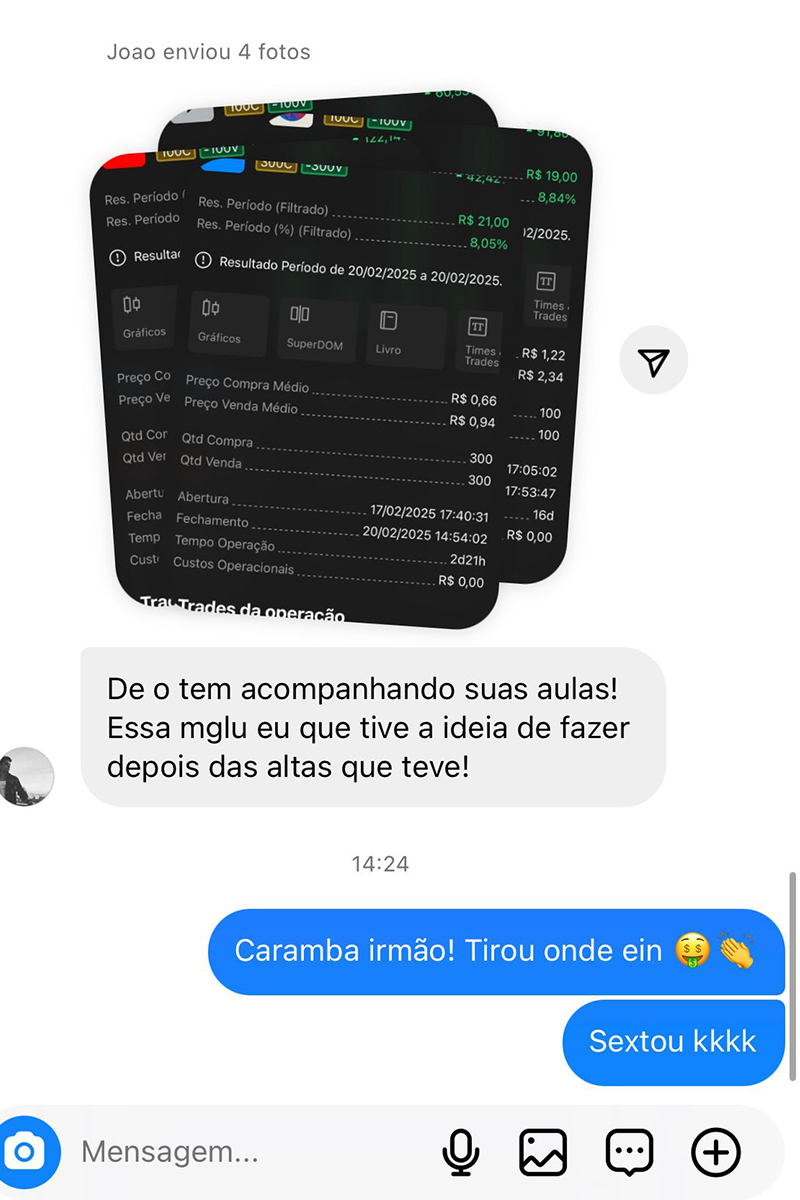
Task: Choose a photo from the gallery icon
Action: [x=543, y=1153]
